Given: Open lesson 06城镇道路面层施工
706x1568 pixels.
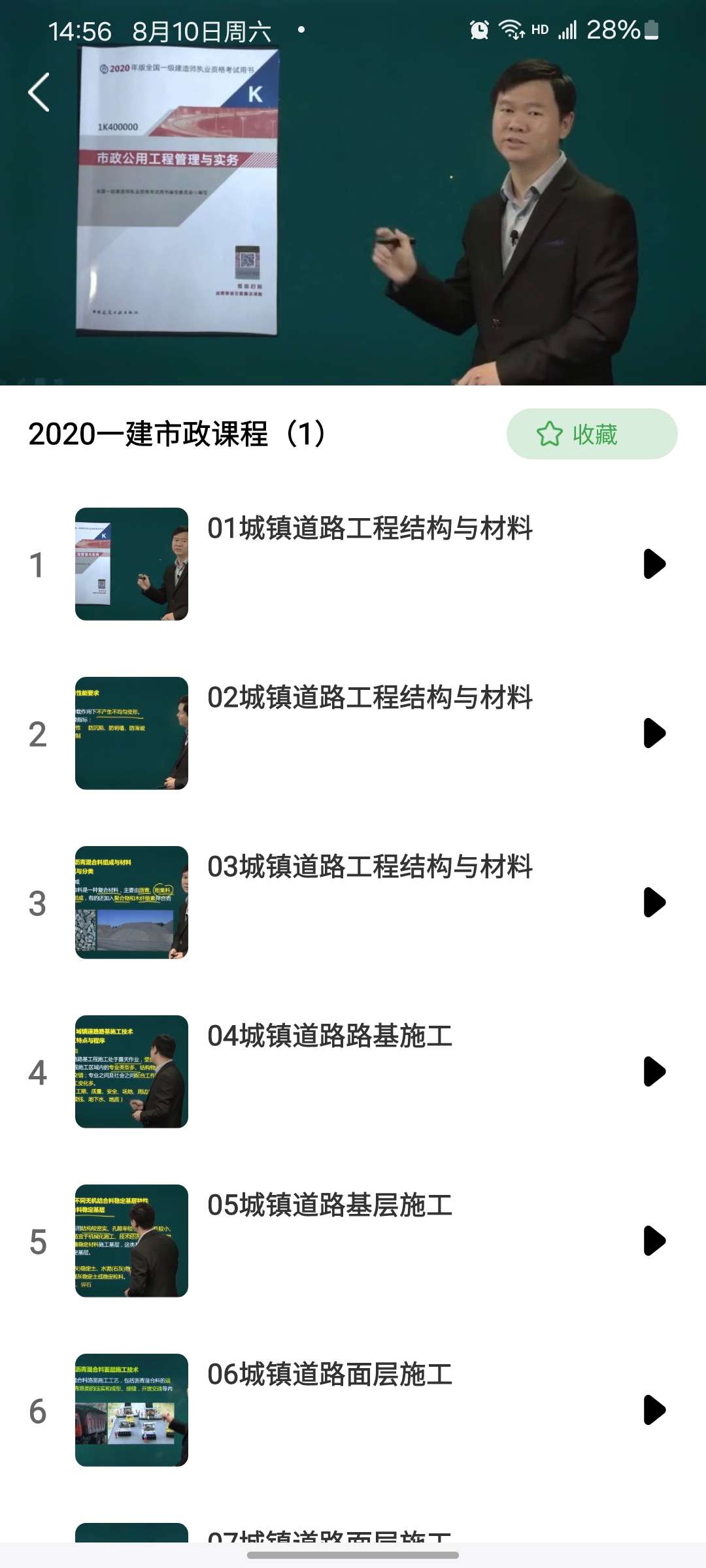Looking at the screenshot, I should (x=329, y=1375).
